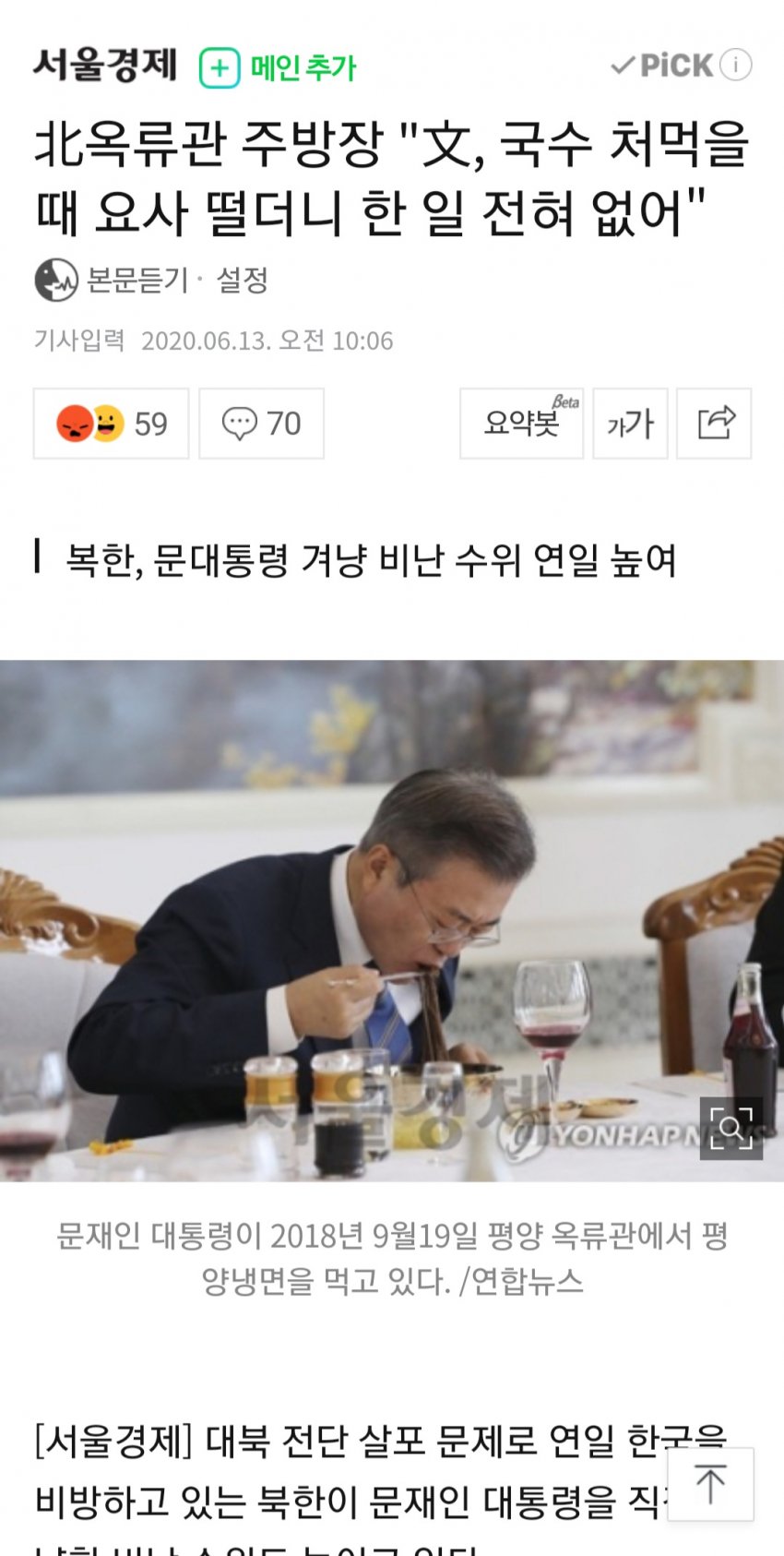Enlarge the article photo
The width and height of the screenshot is (784, 1556).
(x=731, y=1127)
